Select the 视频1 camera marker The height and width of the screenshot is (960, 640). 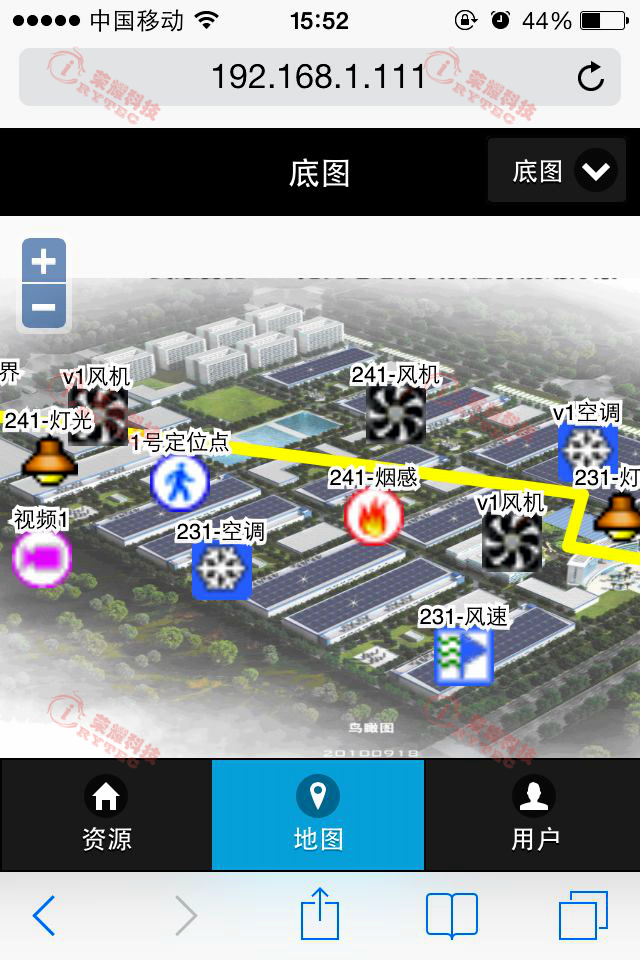pyautogui.click(x=42, y=557)
